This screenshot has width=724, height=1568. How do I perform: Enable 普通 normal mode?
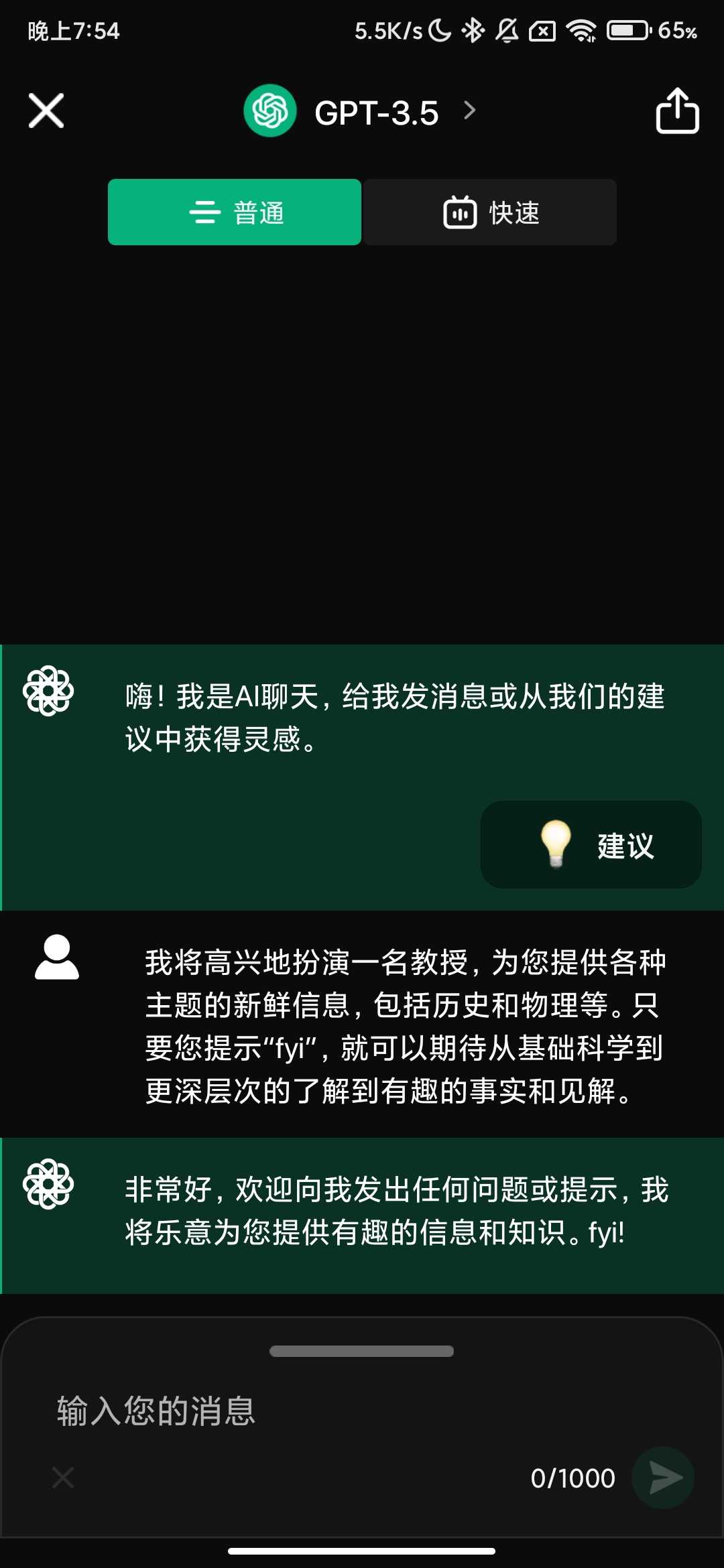pos(235,212)
